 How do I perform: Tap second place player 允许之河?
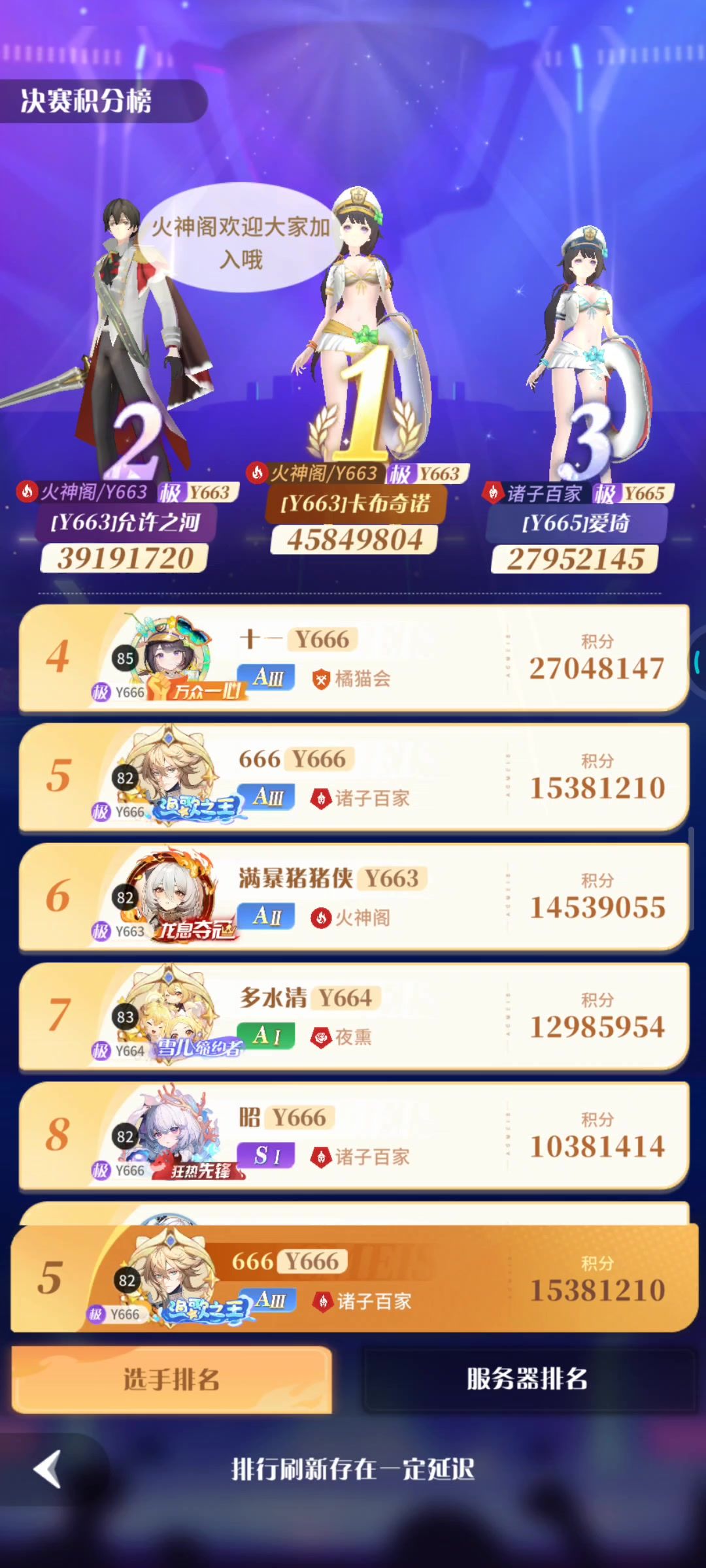(126, 523)
